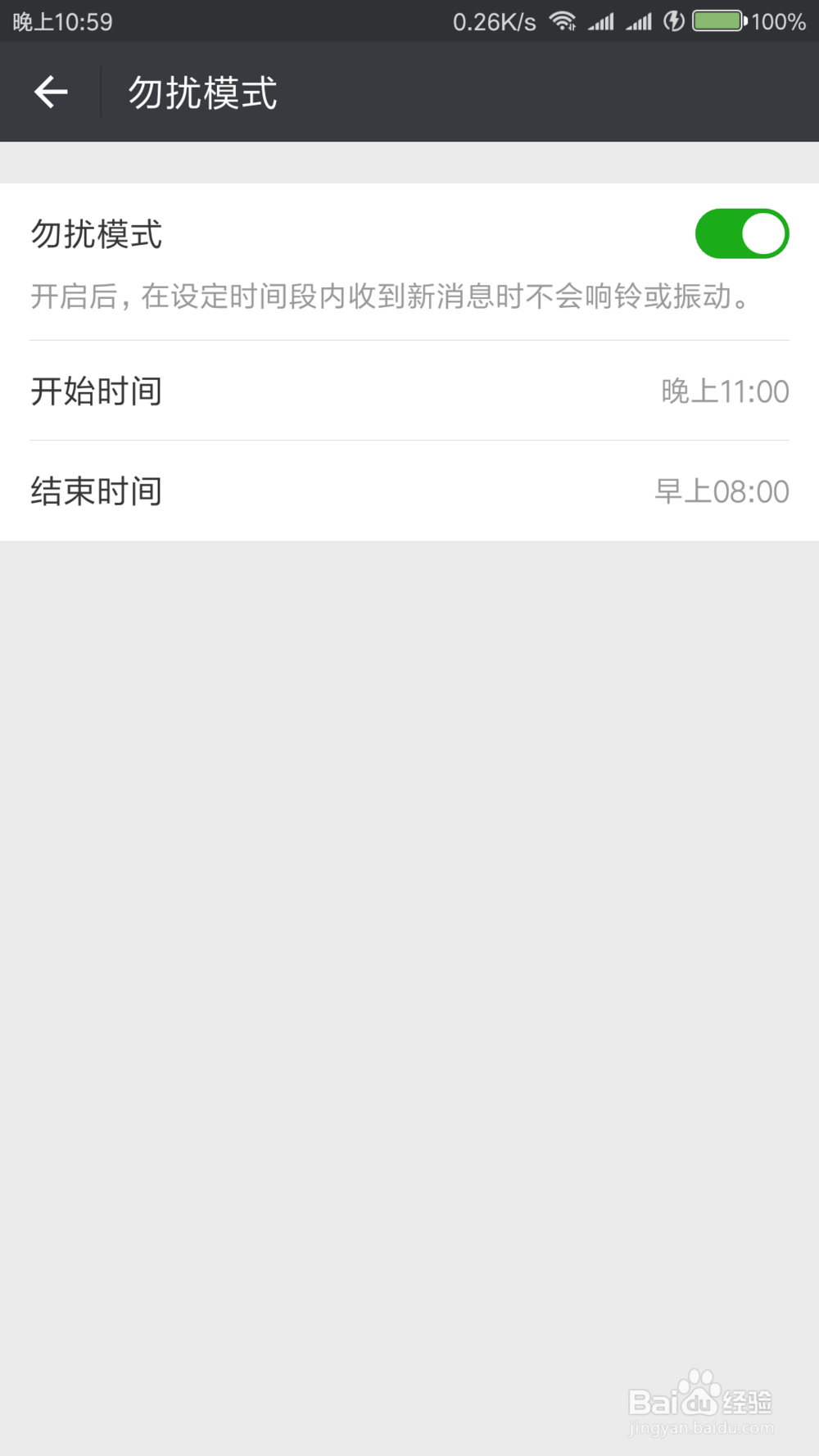
Task: Tap the network speed indicator showing 0.26K/s
Action: tap(495, 20)
